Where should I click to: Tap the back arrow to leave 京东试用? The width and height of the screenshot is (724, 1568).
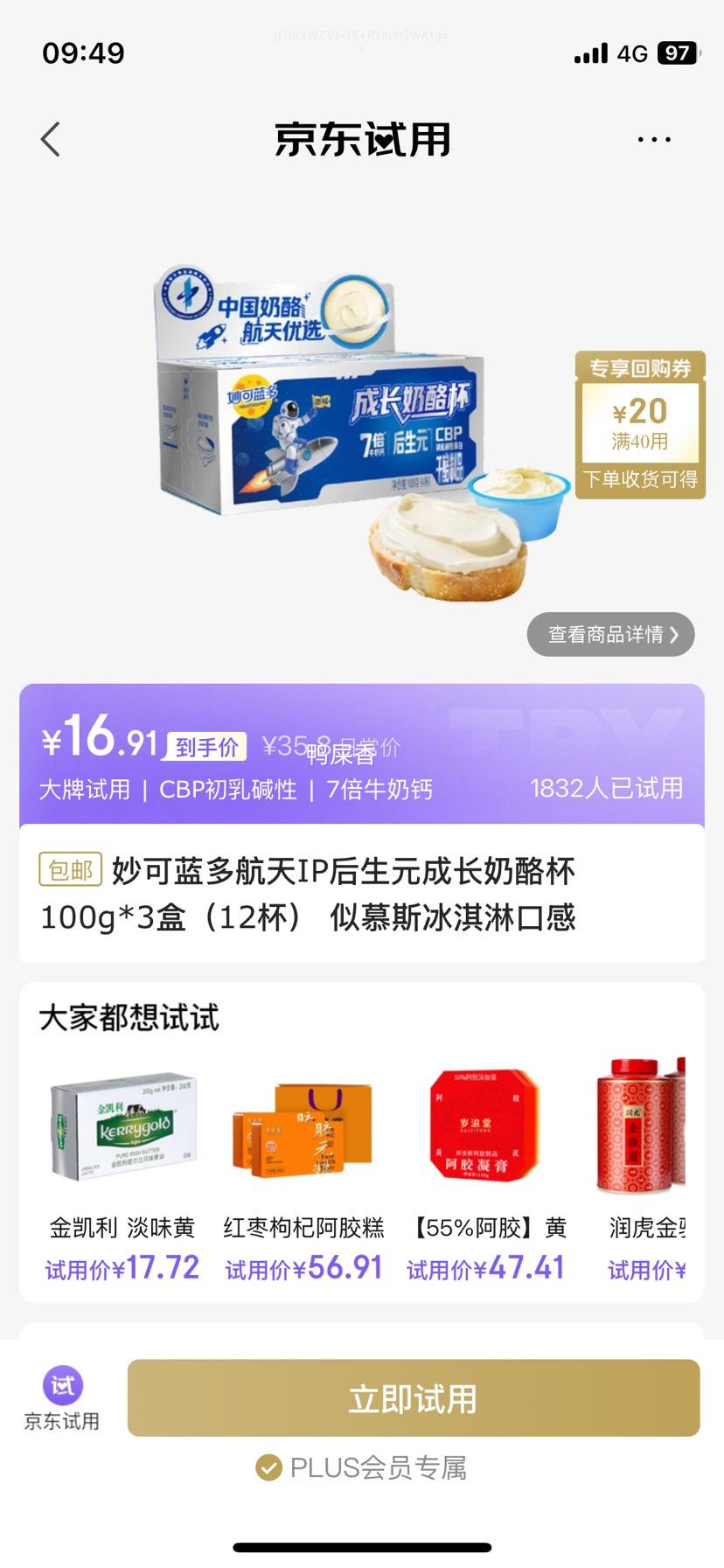pos(50,138)
